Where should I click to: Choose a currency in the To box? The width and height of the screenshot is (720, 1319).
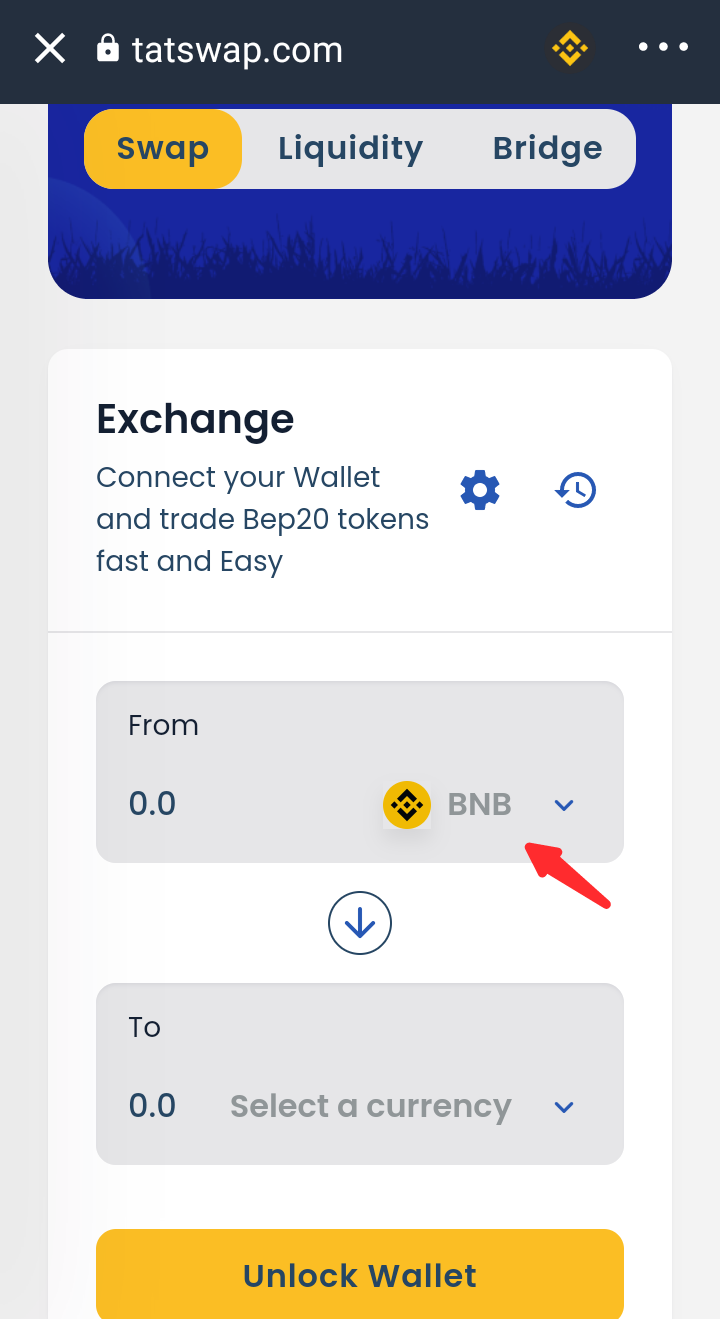[x=402, y=1106]
